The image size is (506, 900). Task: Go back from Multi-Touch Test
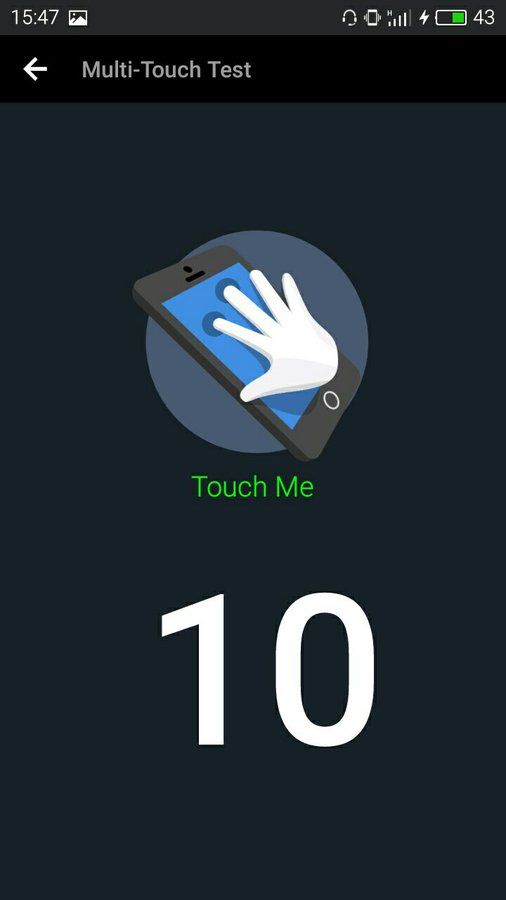[x=35, y=69]
